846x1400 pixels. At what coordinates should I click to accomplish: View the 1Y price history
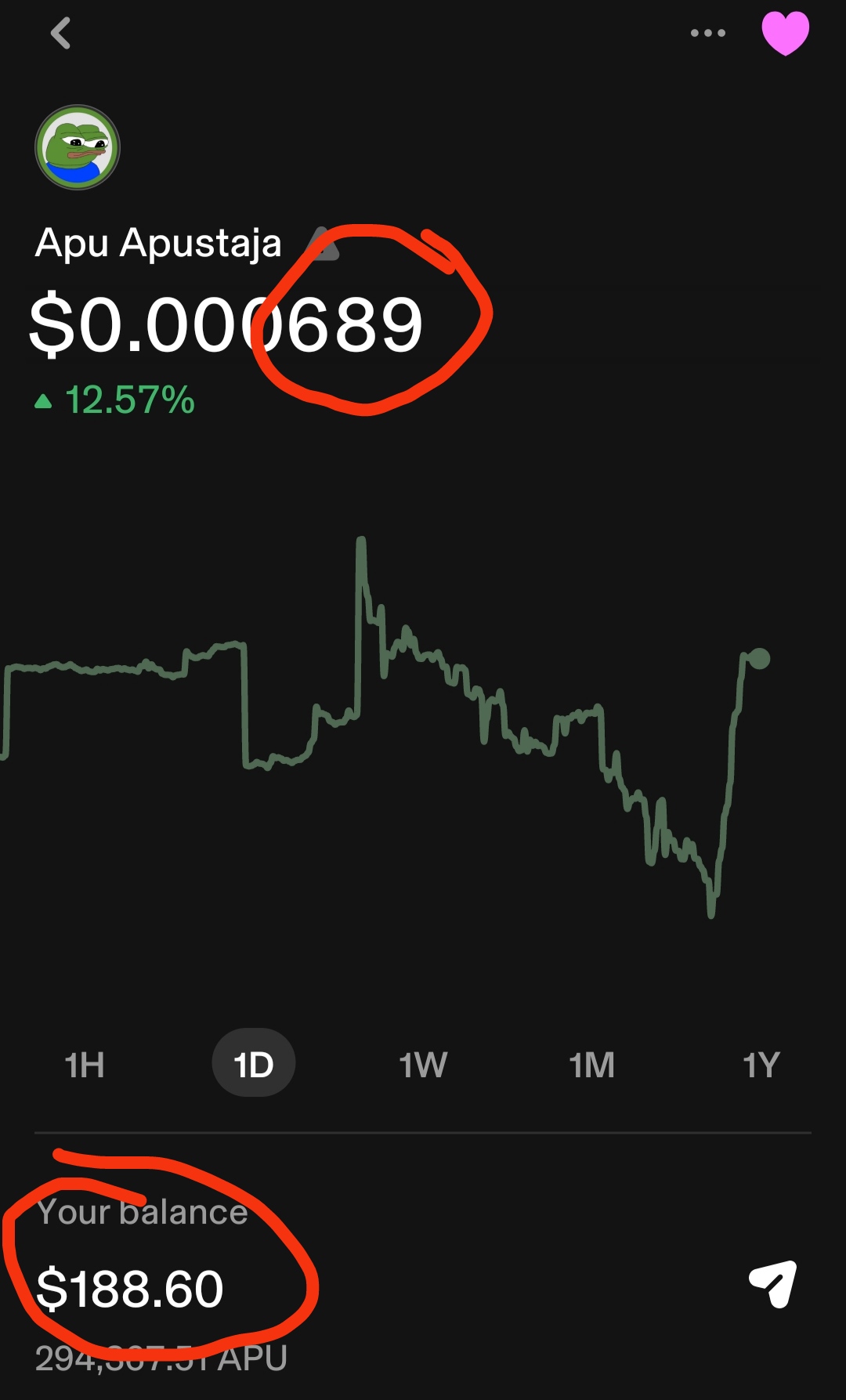761,1065
